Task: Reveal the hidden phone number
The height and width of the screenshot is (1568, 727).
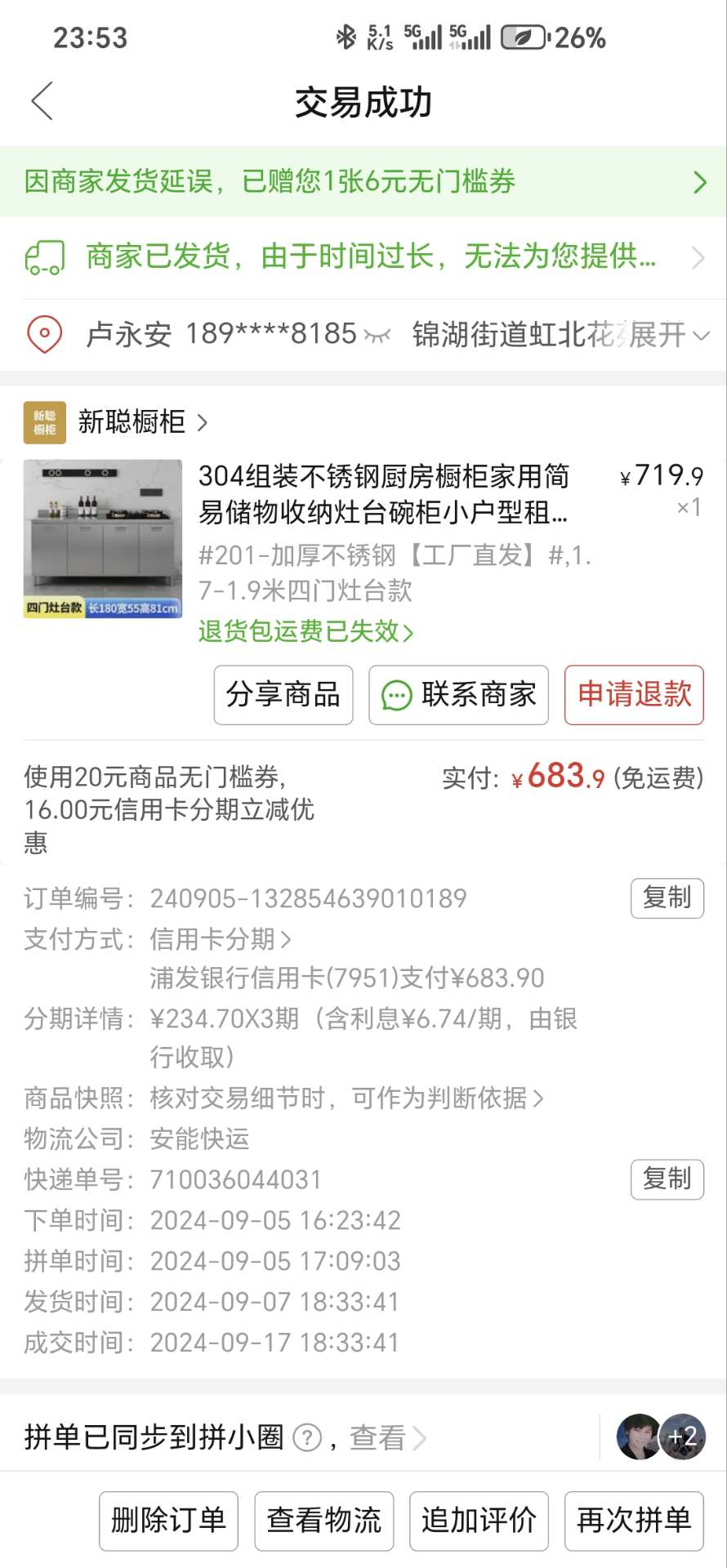Action: tap(377, 335)
